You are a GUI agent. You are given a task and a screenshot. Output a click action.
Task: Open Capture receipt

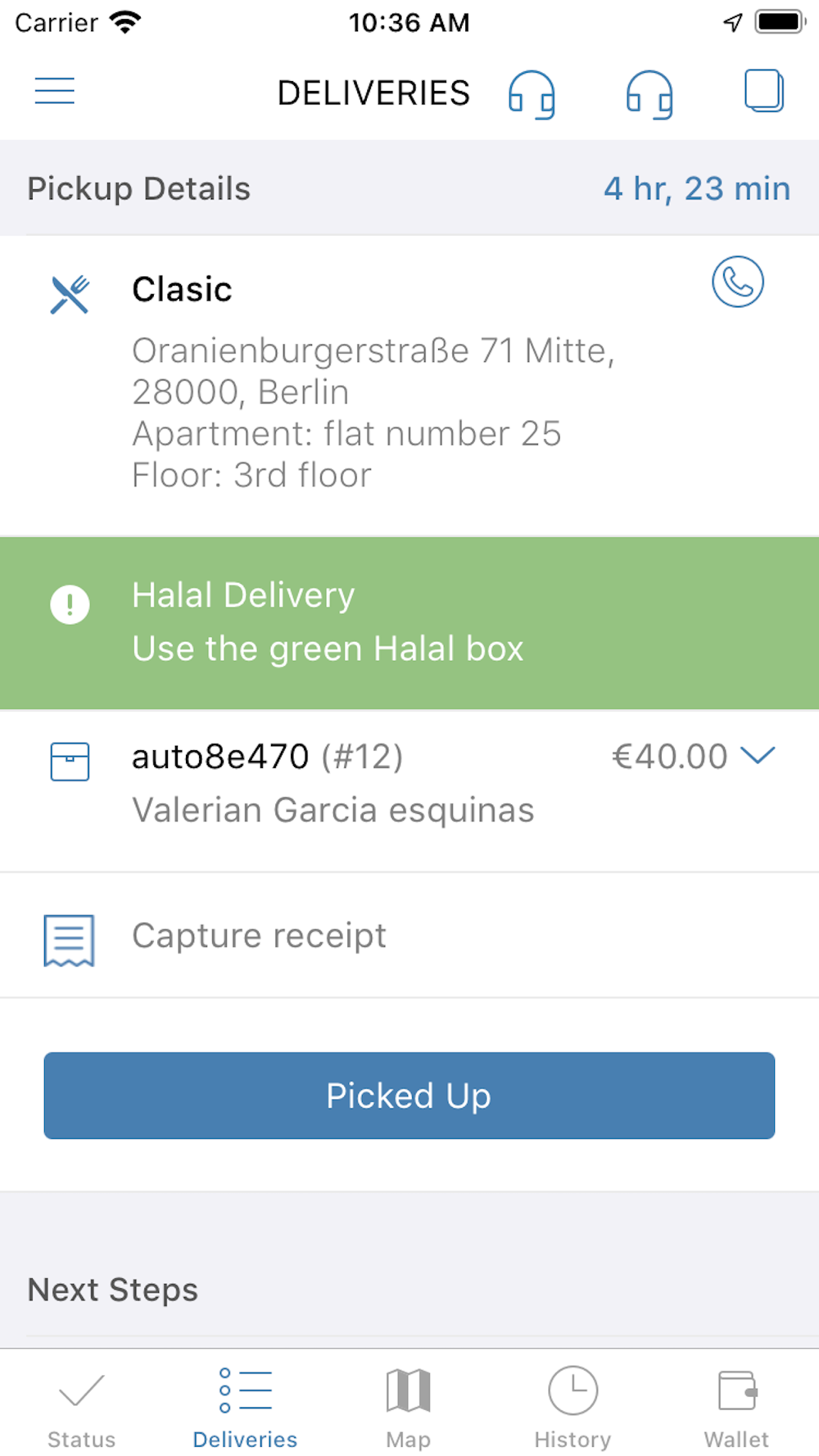click(x=259, y=936)
